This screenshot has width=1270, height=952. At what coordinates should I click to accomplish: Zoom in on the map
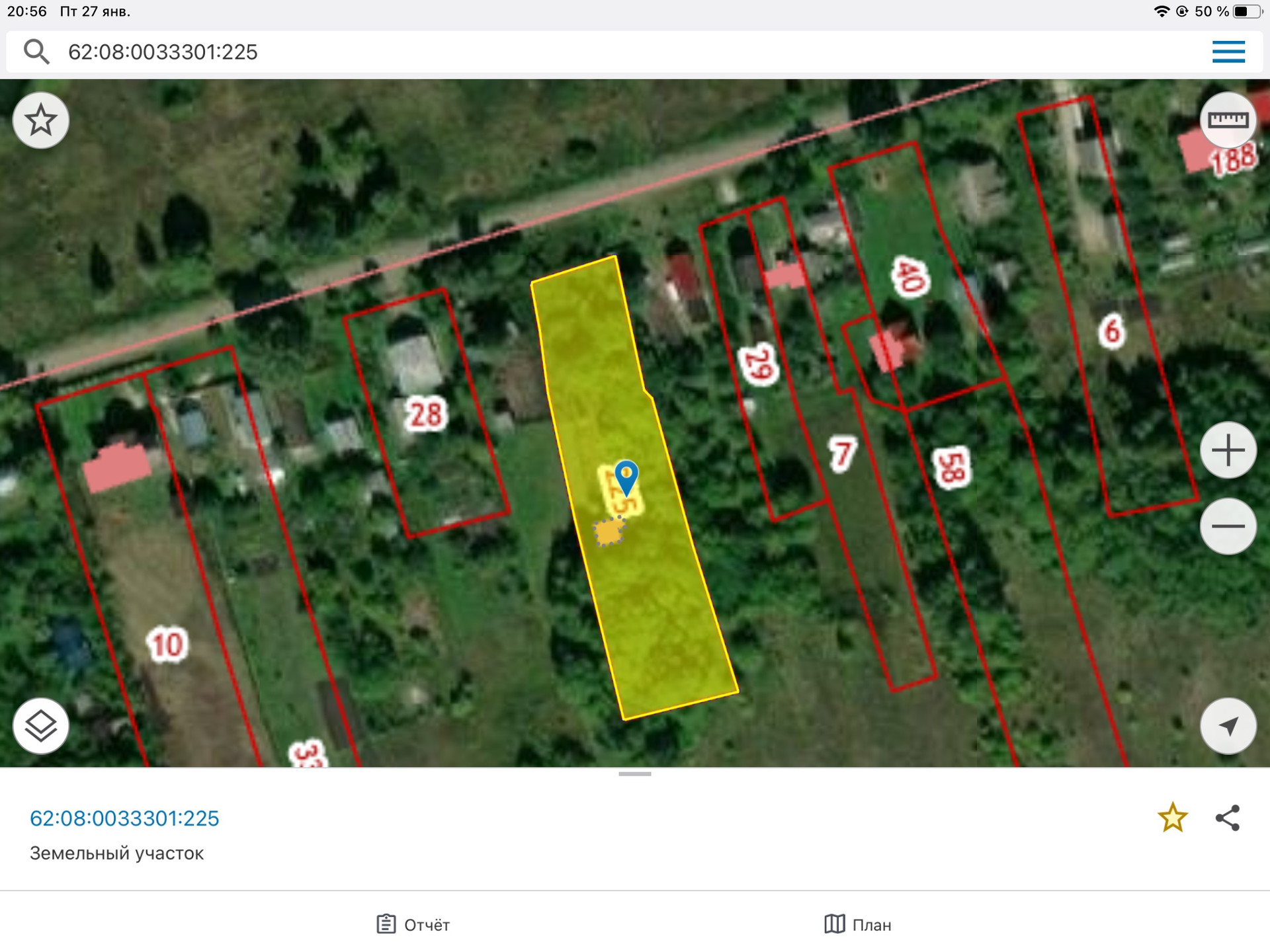tap(1228, 450)
